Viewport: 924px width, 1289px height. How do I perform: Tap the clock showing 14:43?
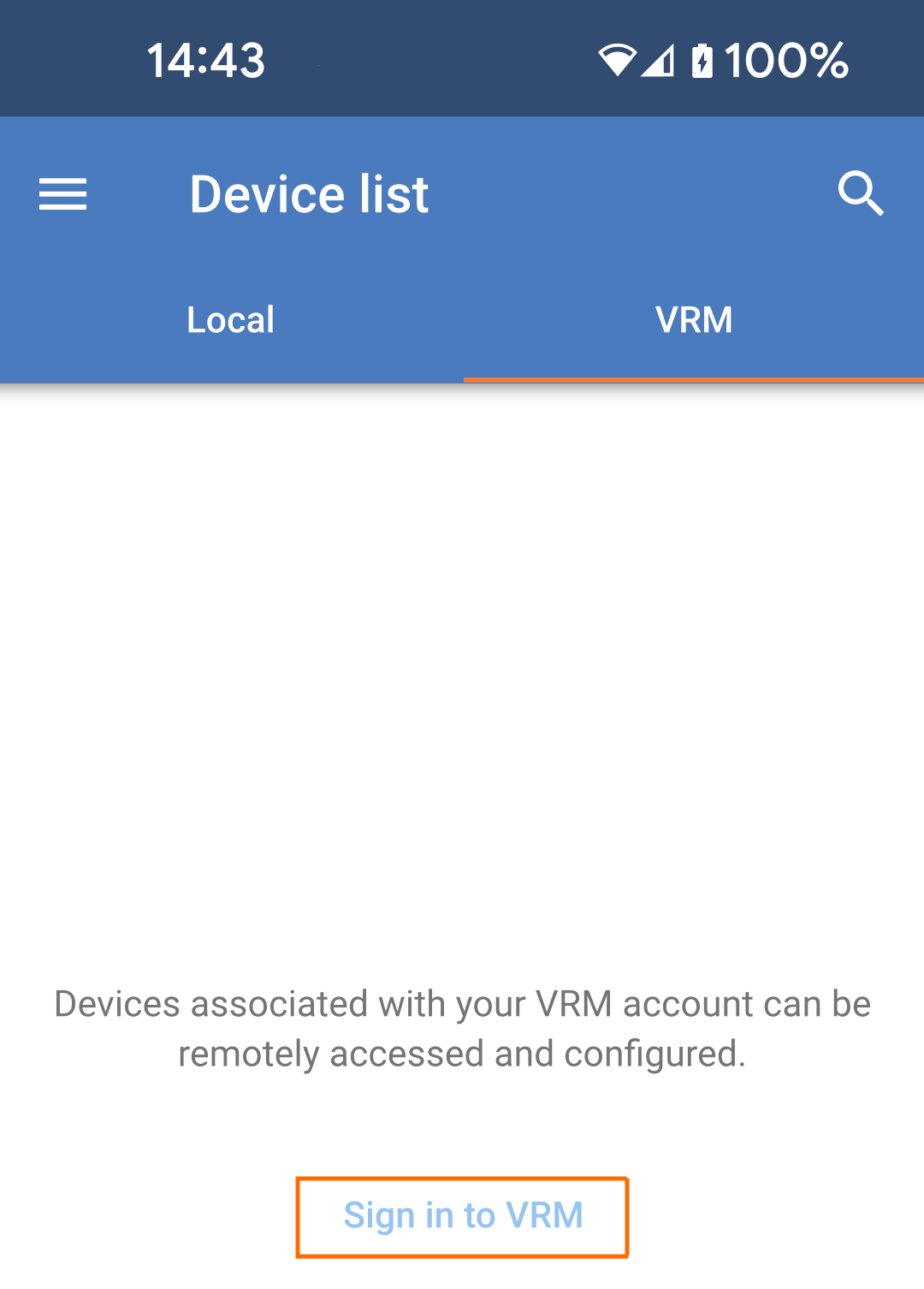(205, 60)
